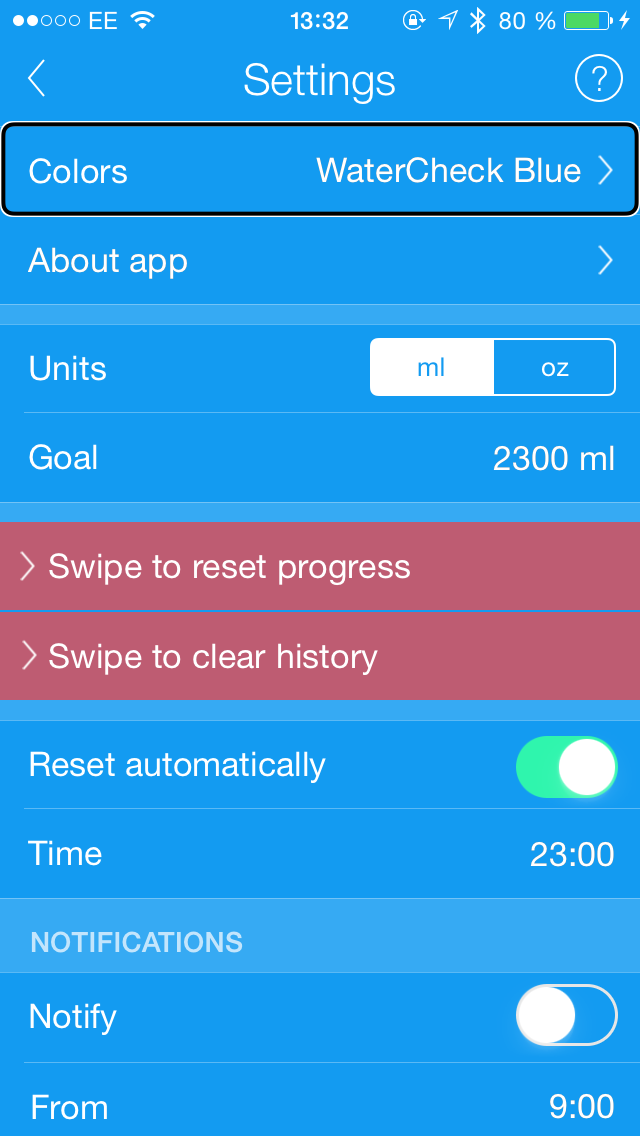640x1136 pixels.
Task: Switch units to oz
Action: point(554,368)
